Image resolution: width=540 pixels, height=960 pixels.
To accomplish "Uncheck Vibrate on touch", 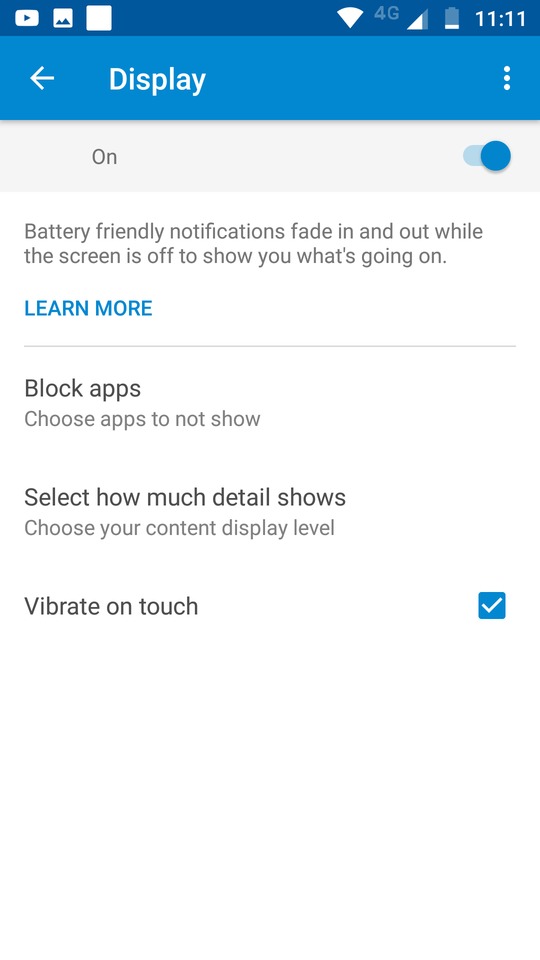I will point(492,606).
